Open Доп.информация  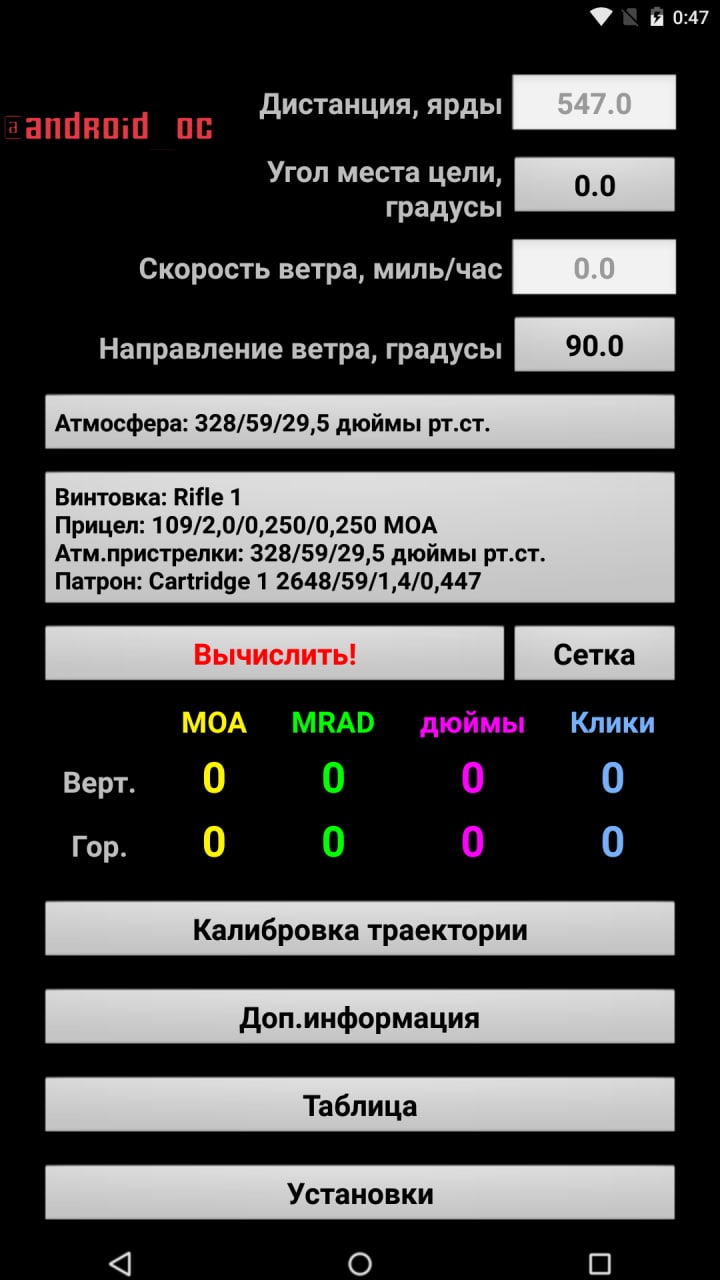point(359,1018)
